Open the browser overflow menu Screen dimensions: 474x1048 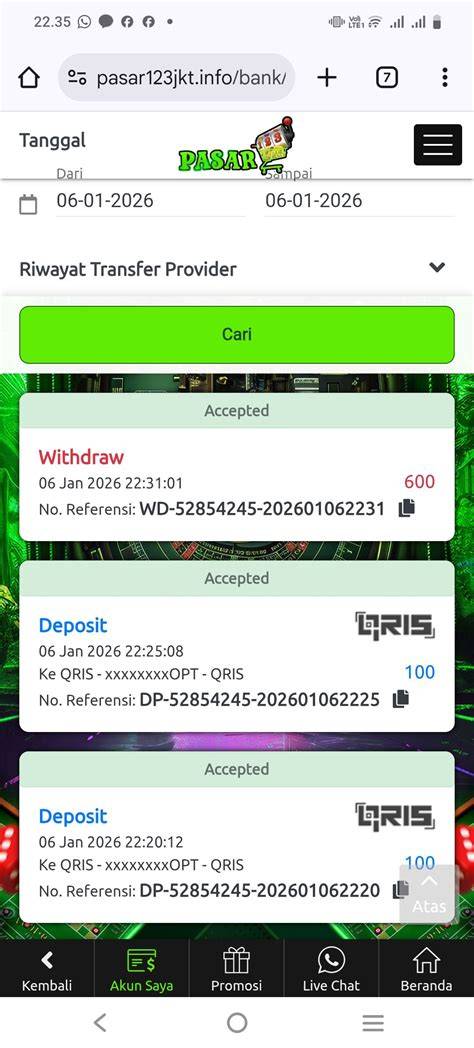click(445, 78)
